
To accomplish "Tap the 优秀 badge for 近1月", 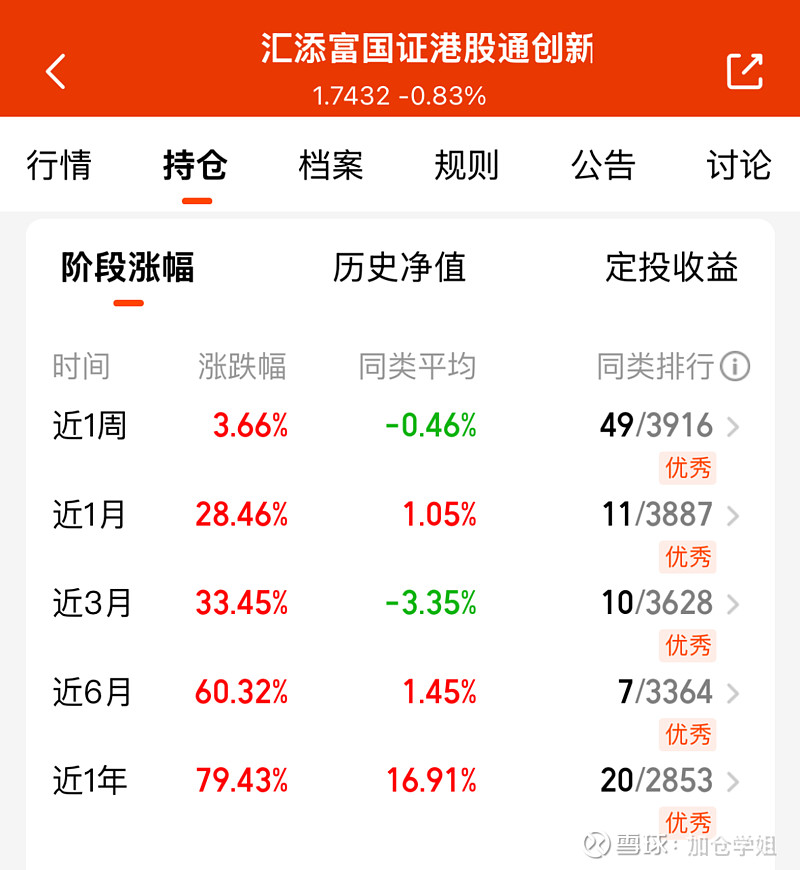I will 687,557.
